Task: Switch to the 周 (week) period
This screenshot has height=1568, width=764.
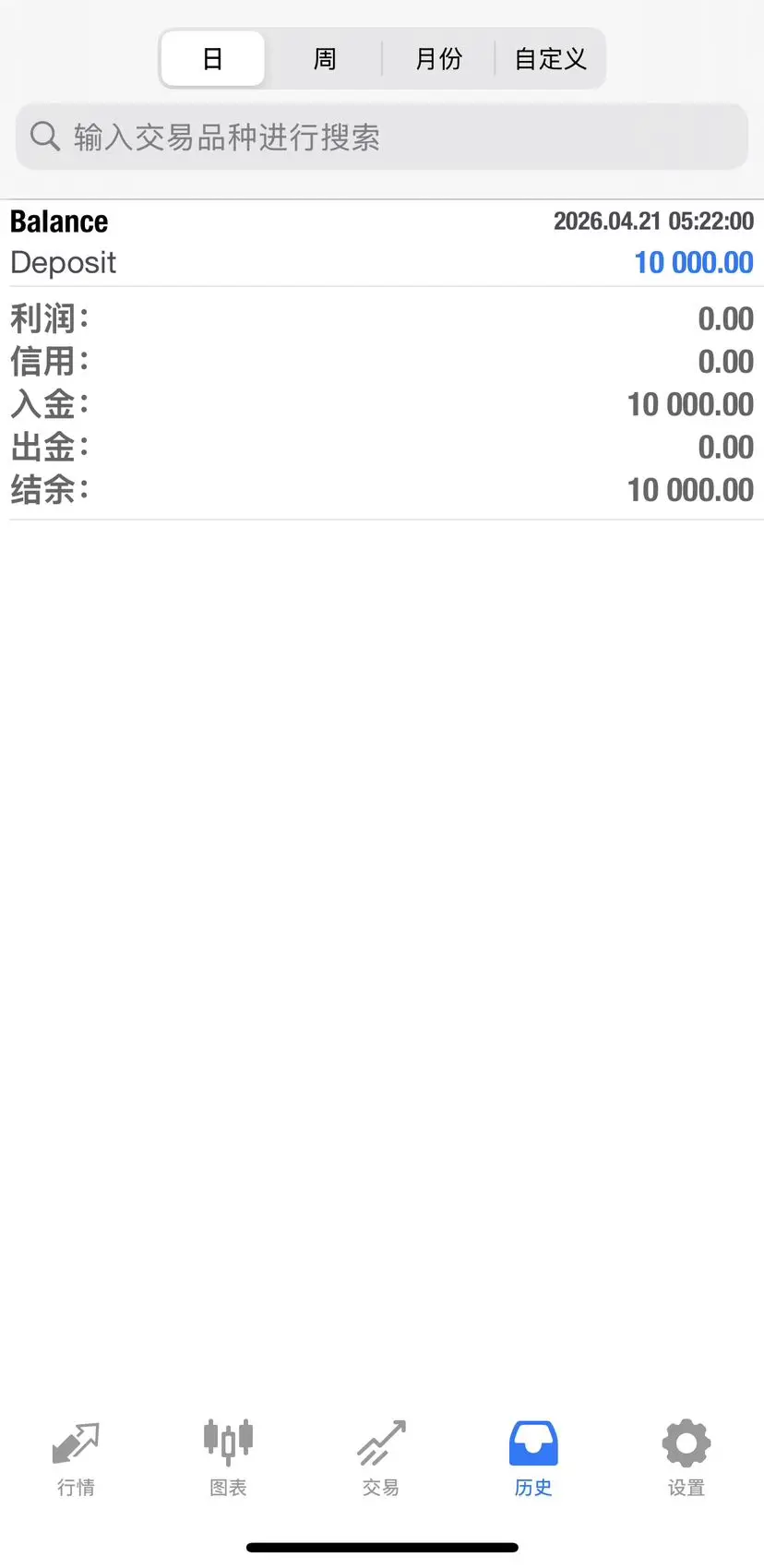Action: 325,59
